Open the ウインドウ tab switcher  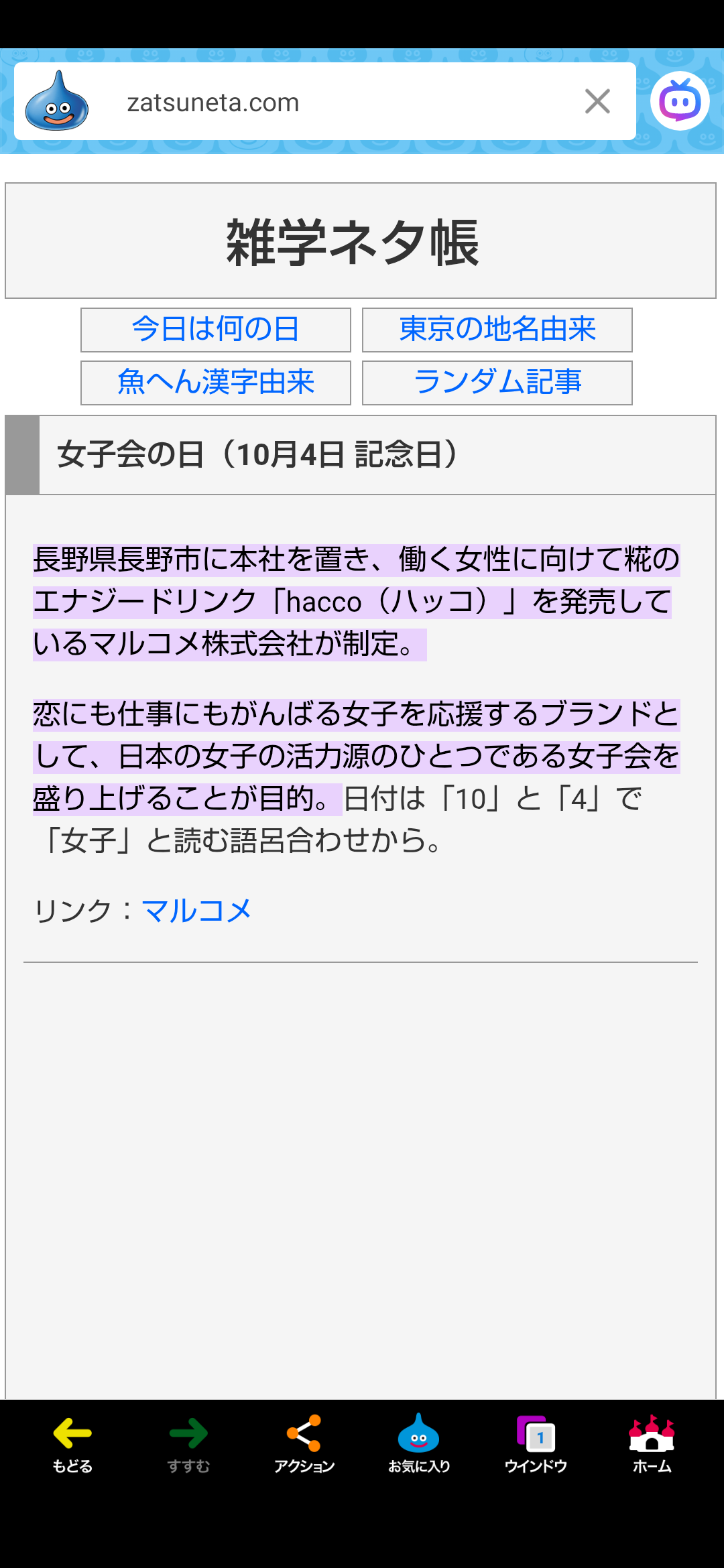pos(536,1444)
